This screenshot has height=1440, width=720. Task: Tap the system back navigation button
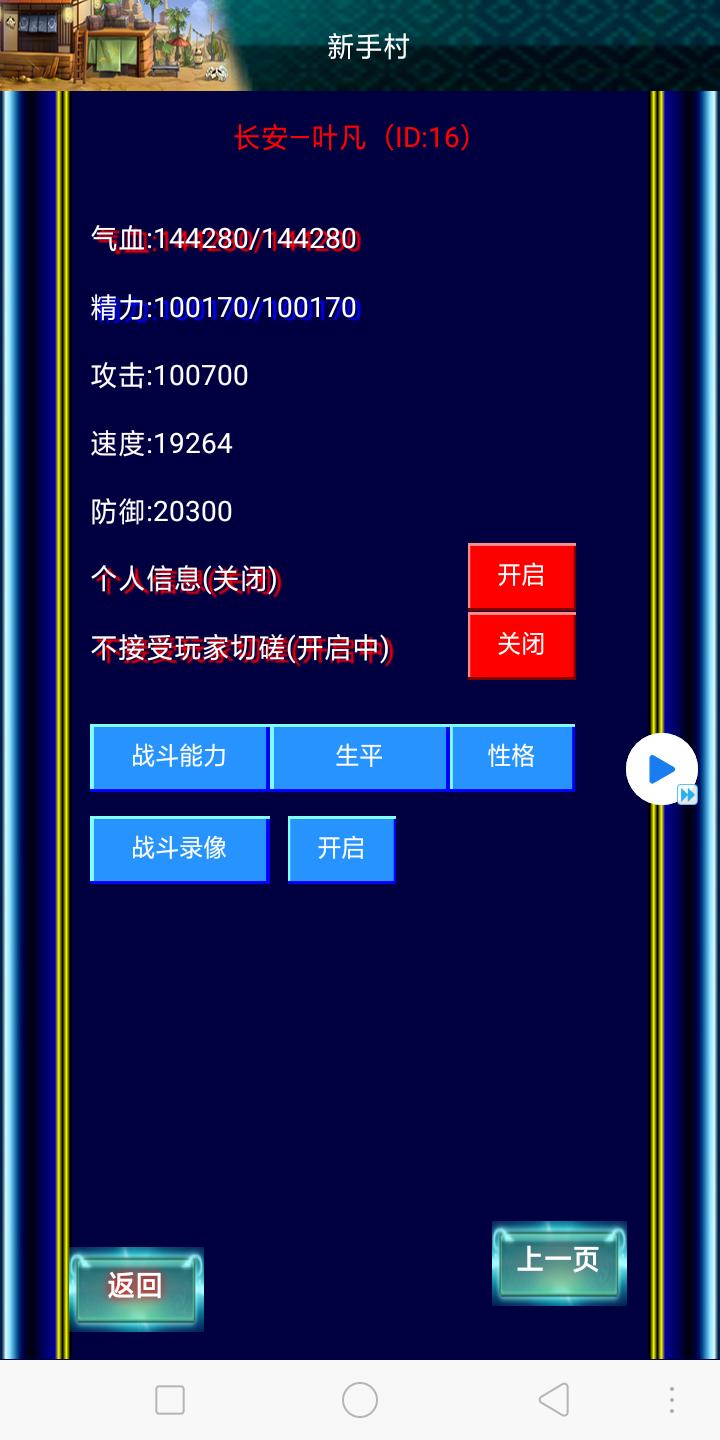[x=553, y=1400]
